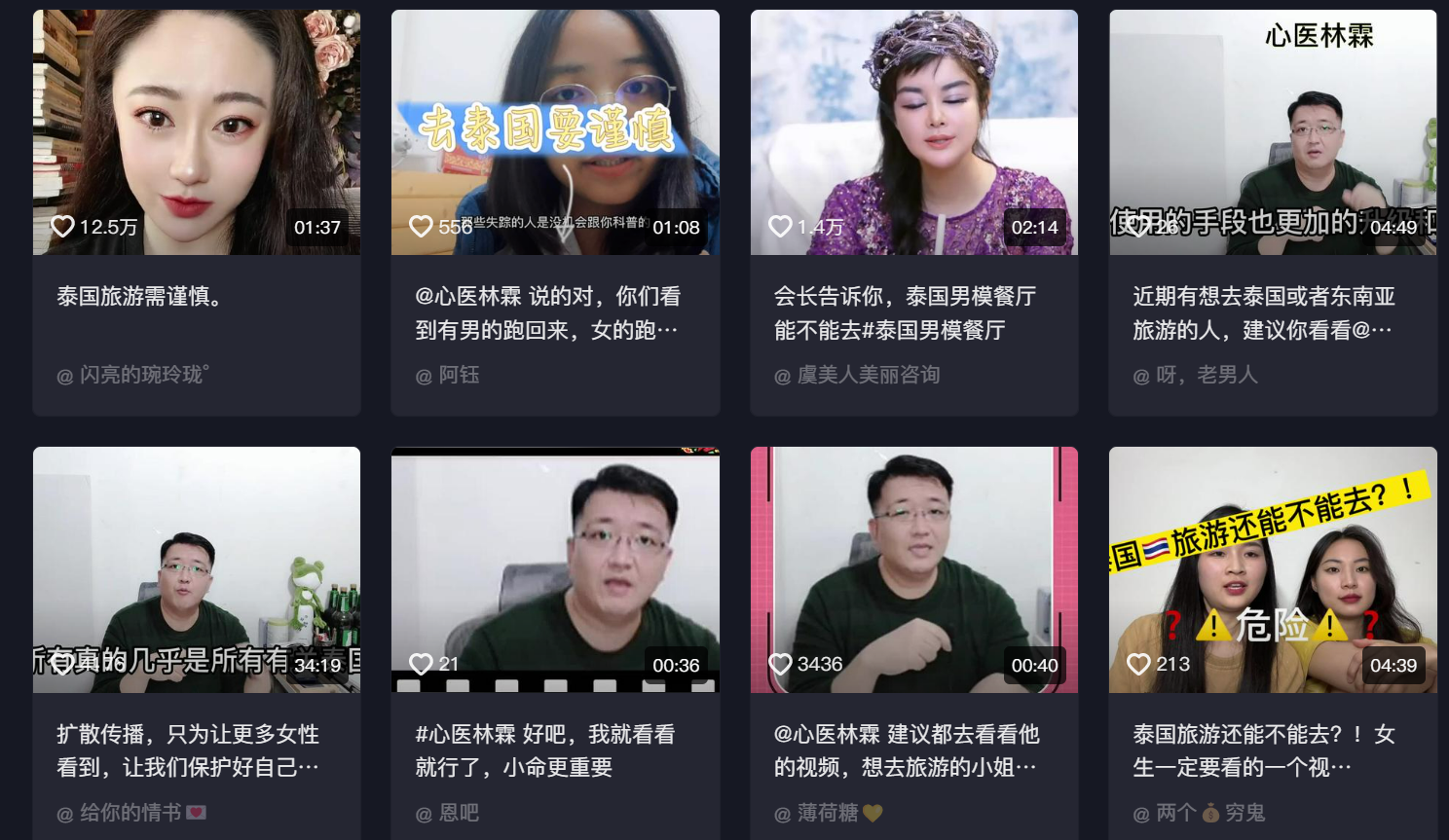Open the 34:19 video from 给你的情书
1449x840 pixels.
[197, 569]
